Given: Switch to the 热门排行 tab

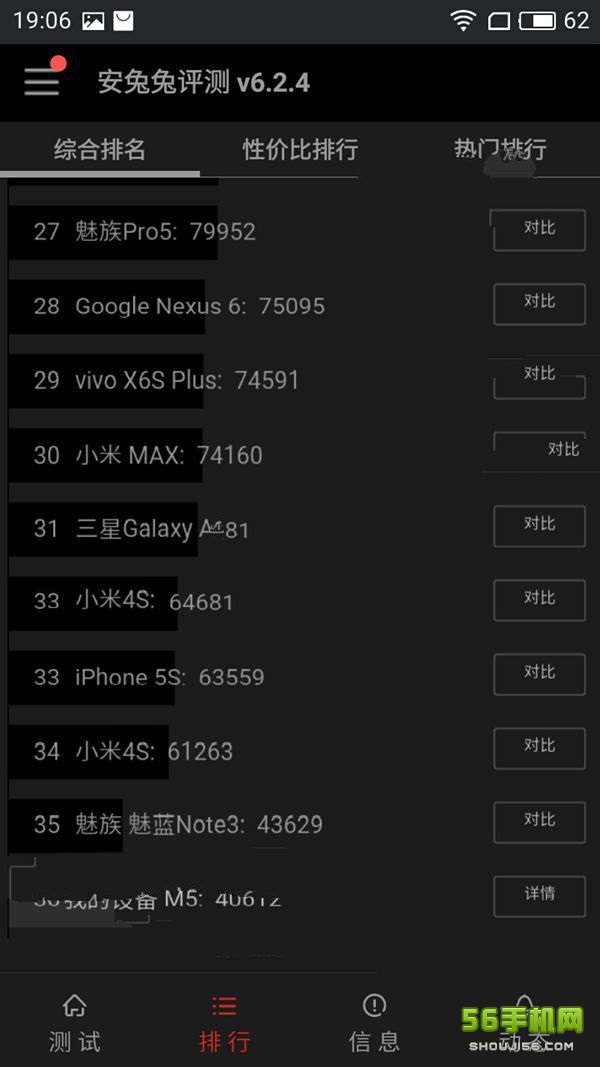Looking at the screenshot, I should point(500,150).
